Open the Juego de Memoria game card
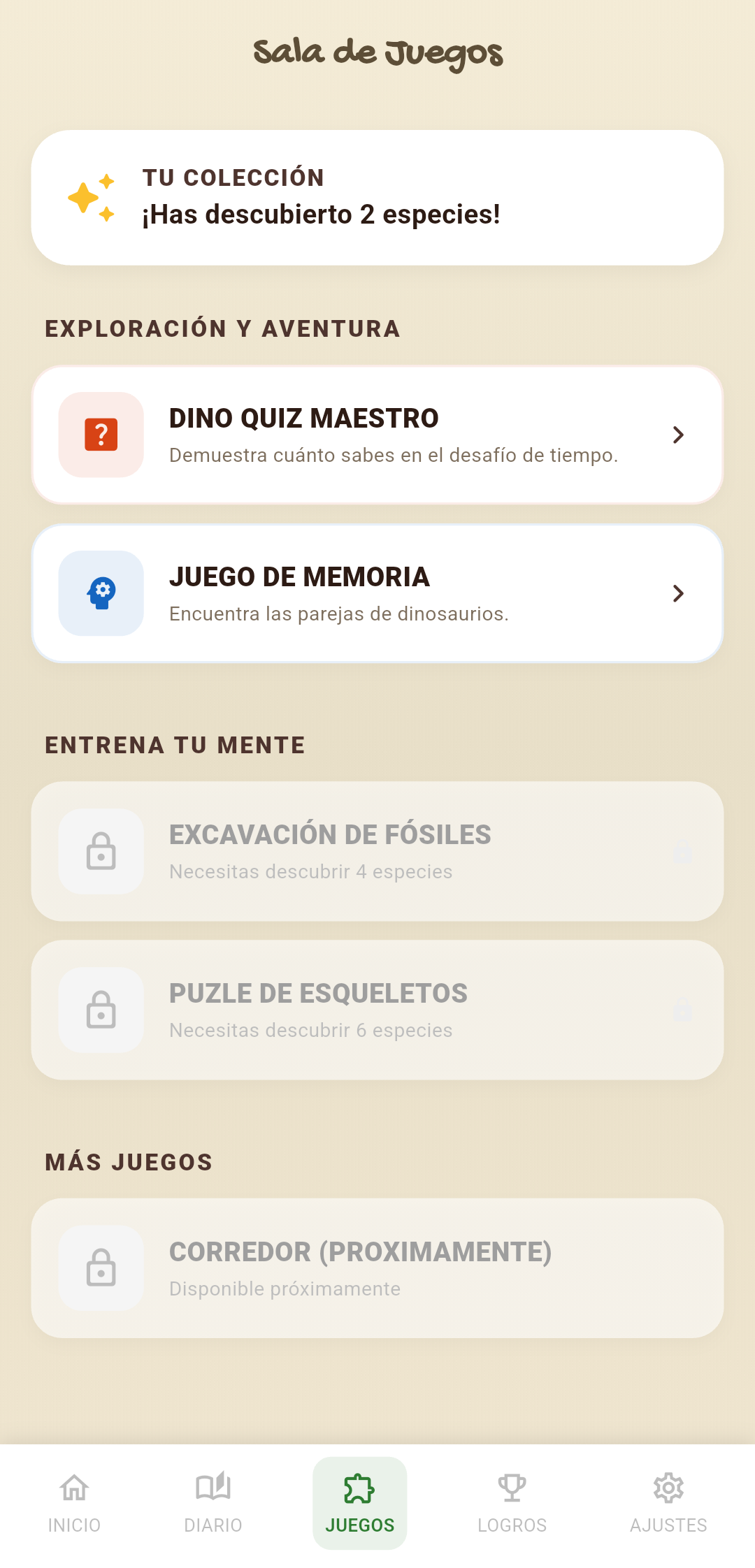The height and width of the screenshot is (1568, 755). click(377, 593)
